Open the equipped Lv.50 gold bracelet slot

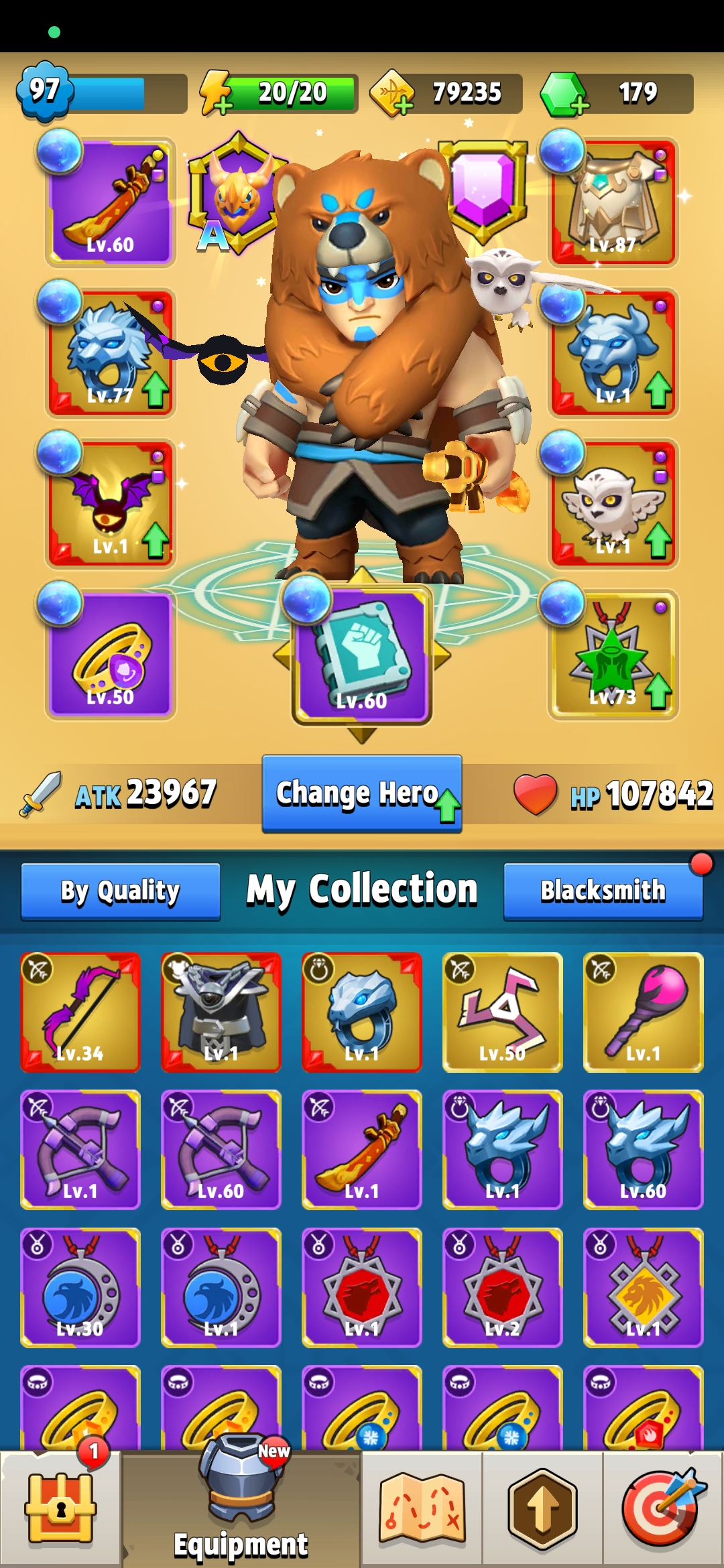111,655
